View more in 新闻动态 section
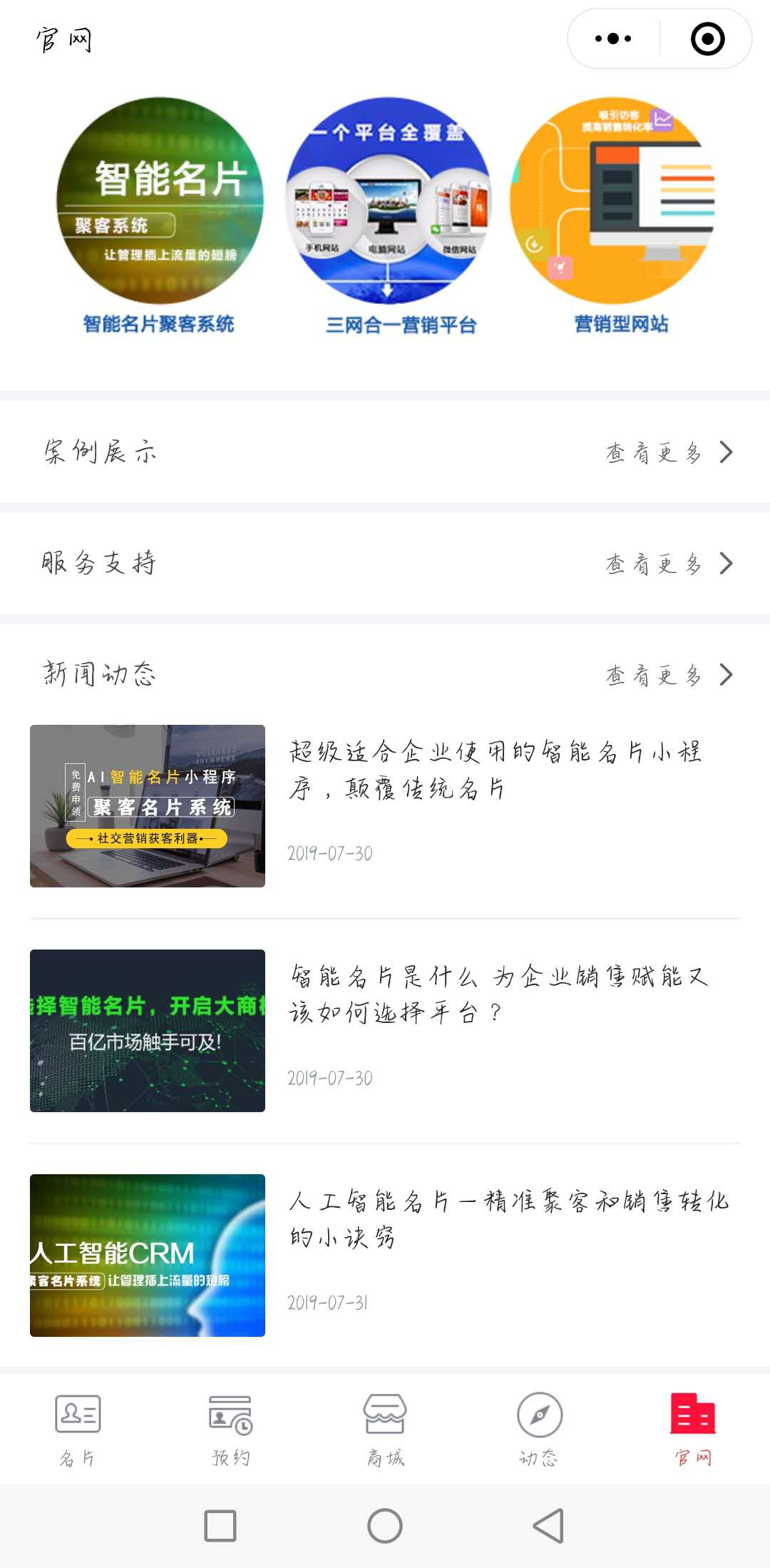Viewport: 770px width, 1568px height. tap(668, 675)
